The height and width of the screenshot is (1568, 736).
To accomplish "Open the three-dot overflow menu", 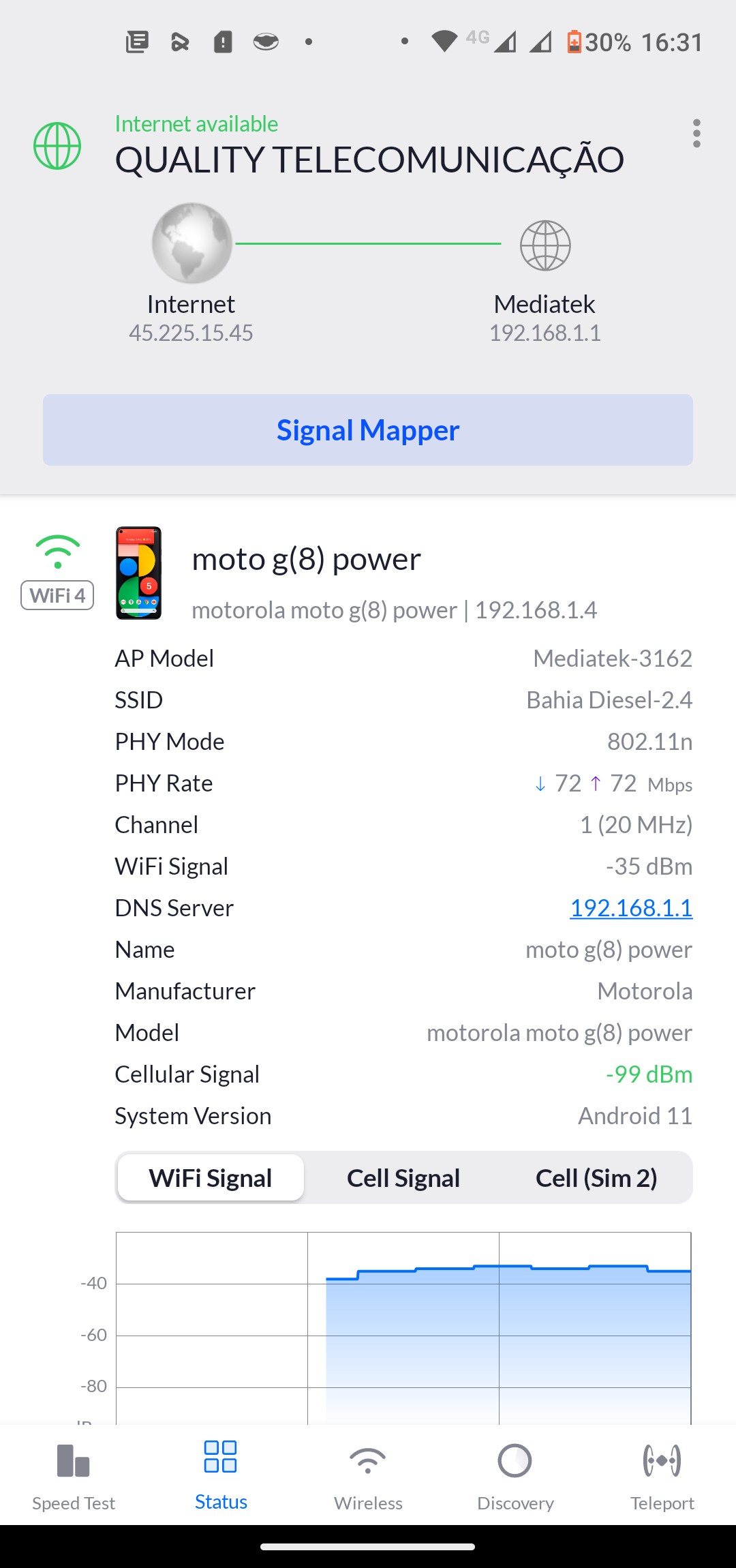I will click(696, 134).
